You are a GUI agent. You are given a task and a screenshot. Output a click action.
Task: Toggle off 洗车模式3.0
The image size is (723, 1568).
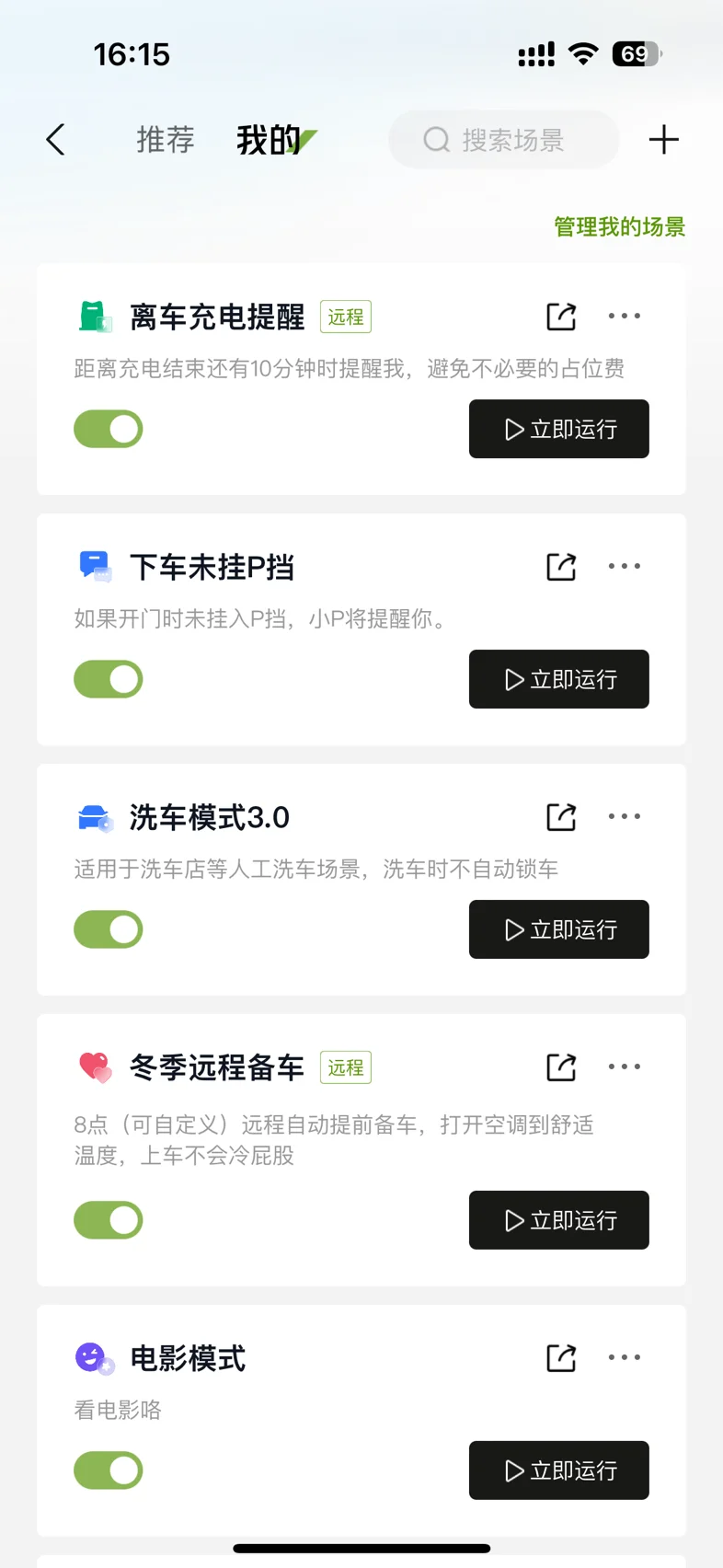109,929
